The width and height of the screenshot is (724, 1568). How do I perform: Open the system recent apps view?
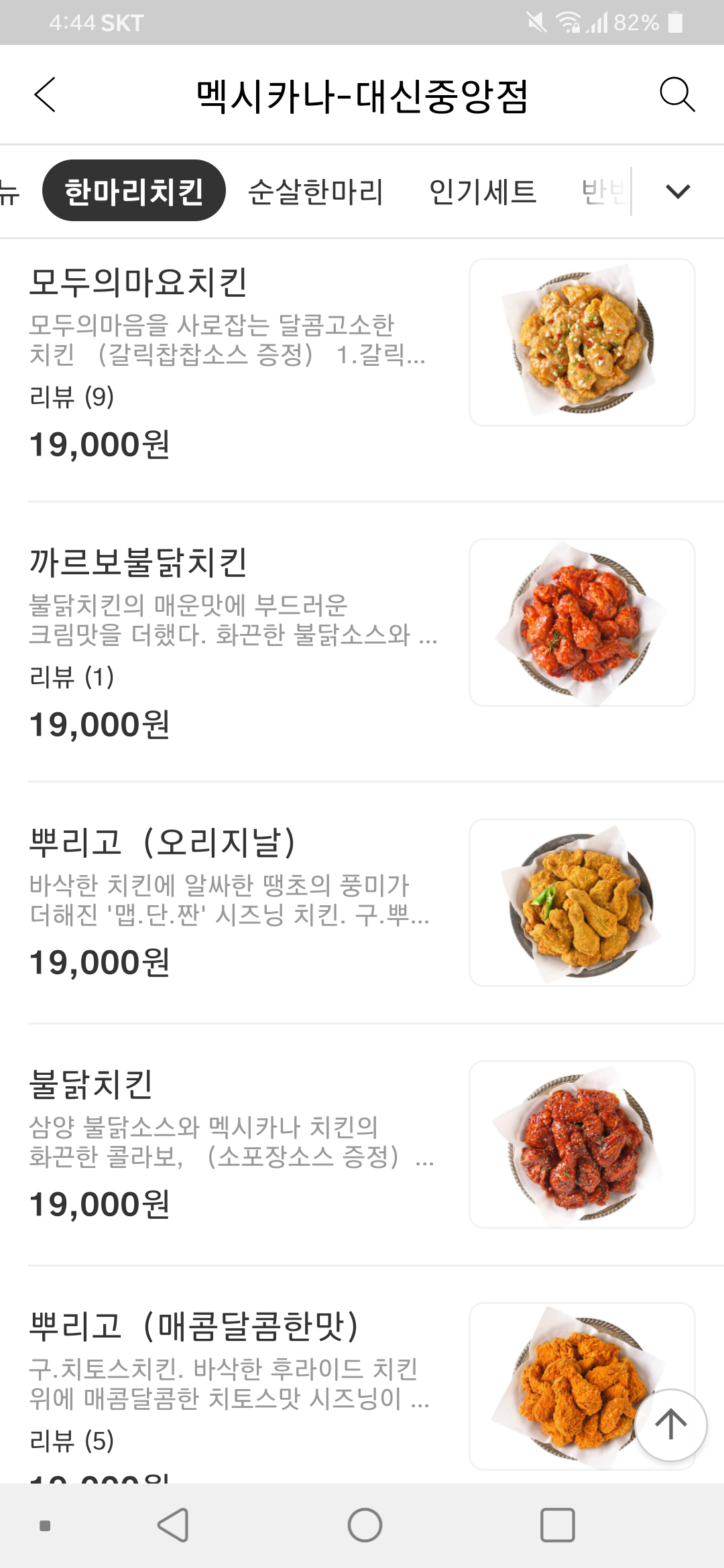point(557,1525)
